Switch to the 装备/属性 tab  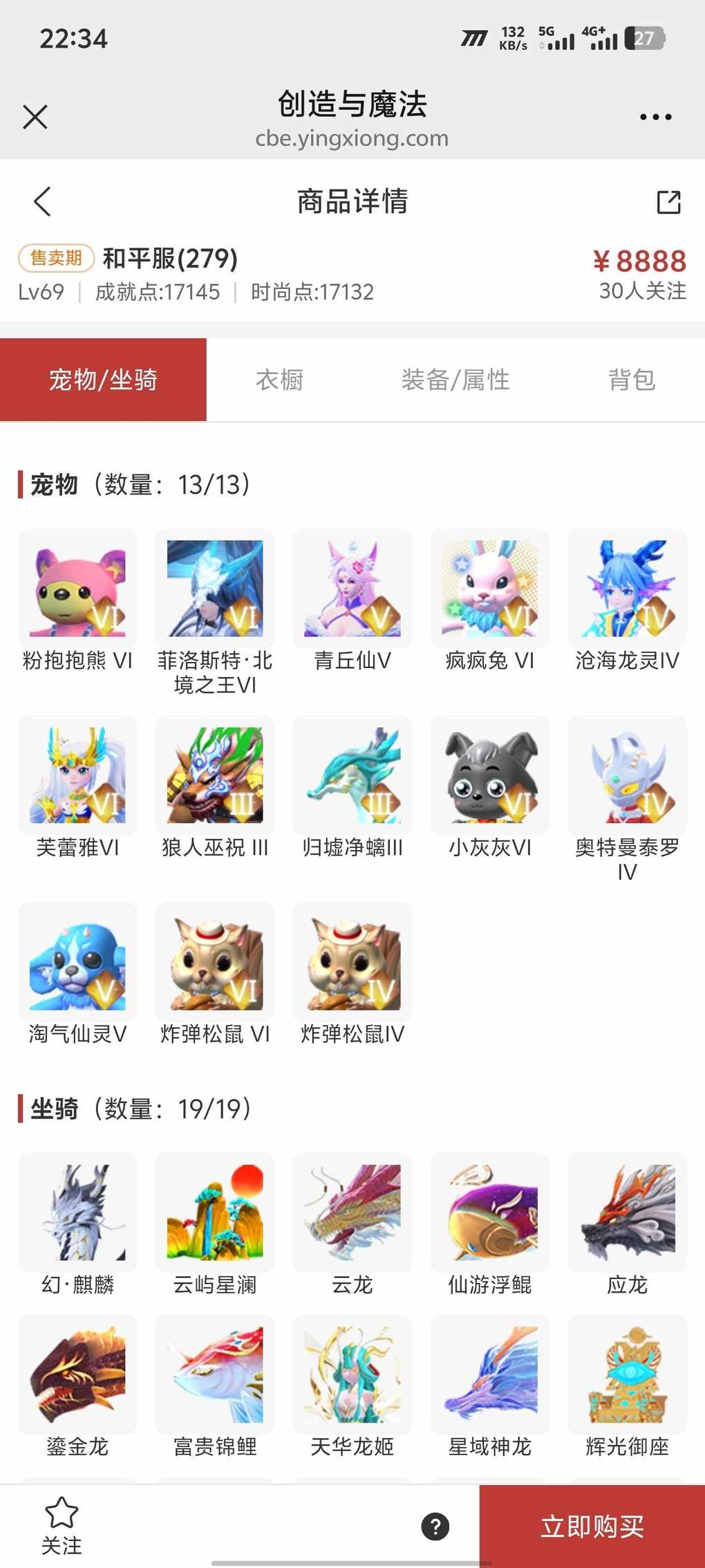(x=455, y=380)
